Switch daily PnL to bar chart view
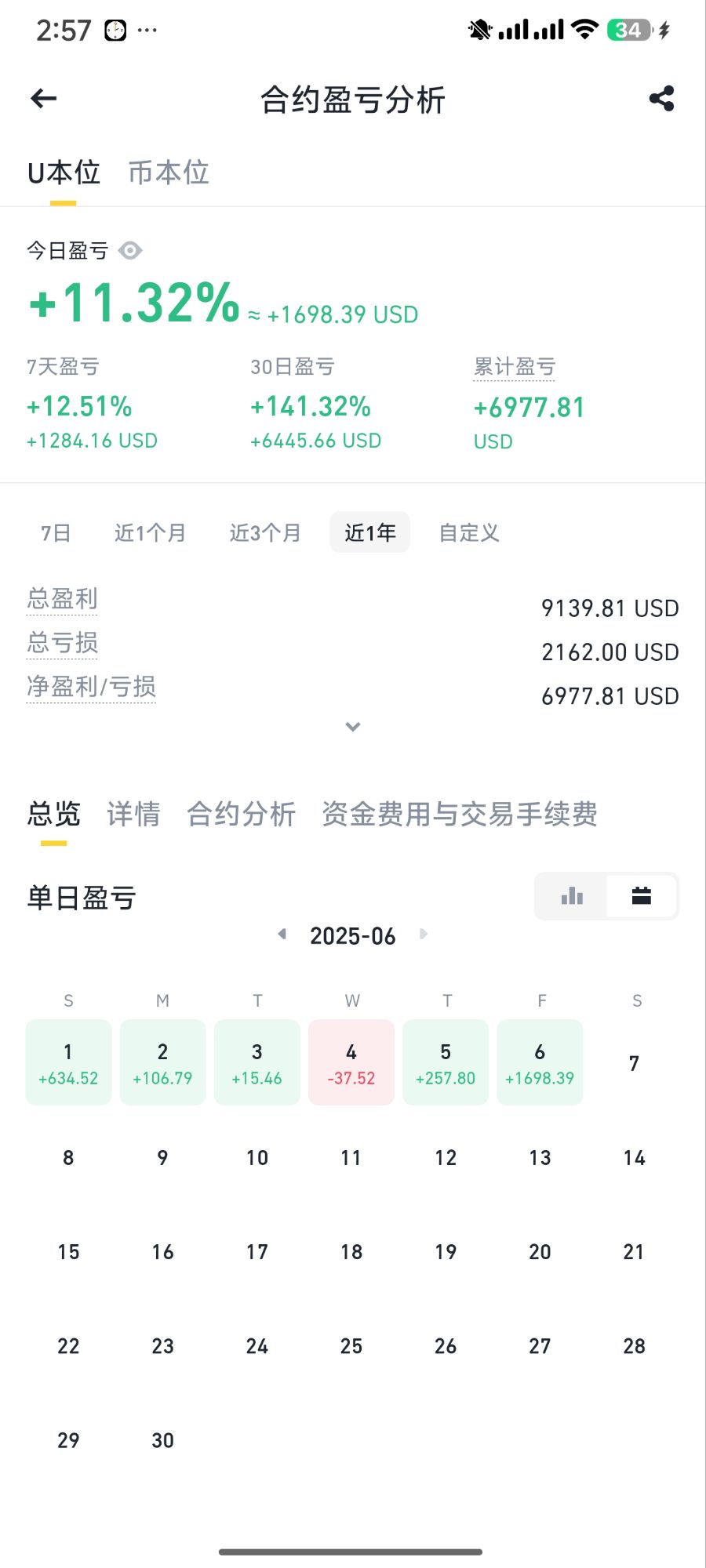The height and width of the screenshot is (1568, 706). [572, 896]
